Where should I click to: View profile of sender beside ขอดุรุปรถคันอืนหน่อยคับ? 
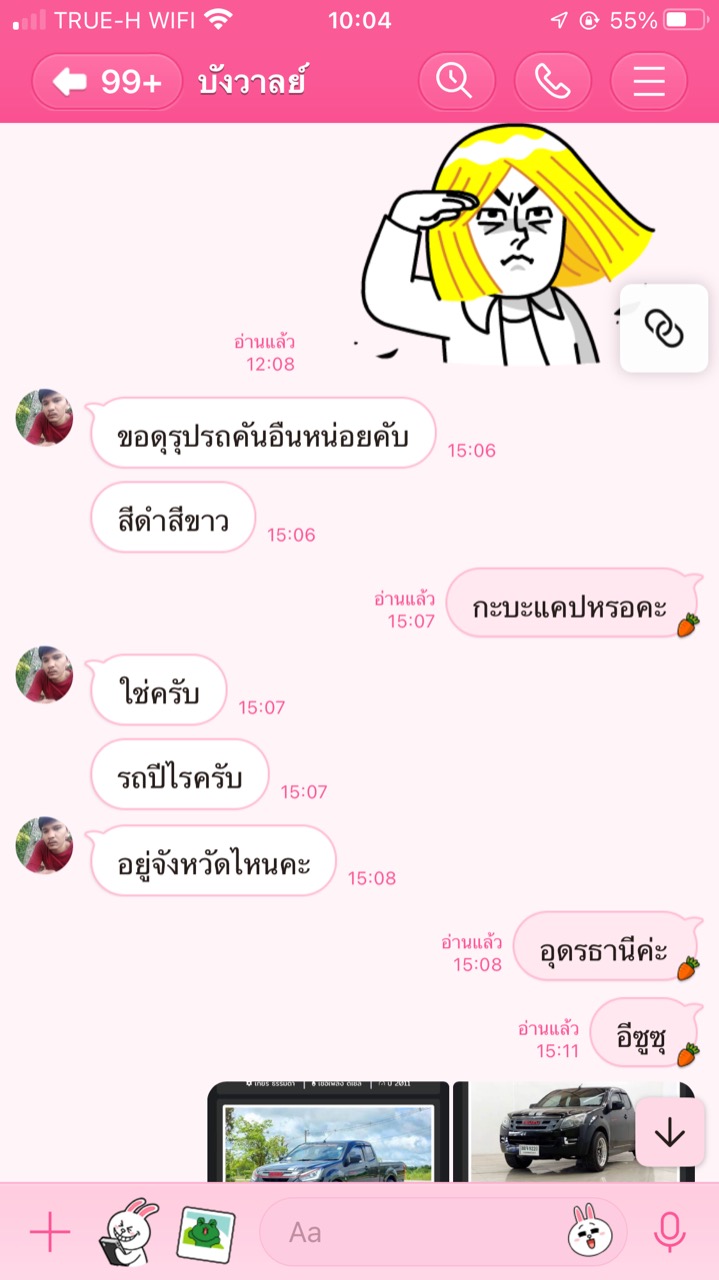point(44,418)
